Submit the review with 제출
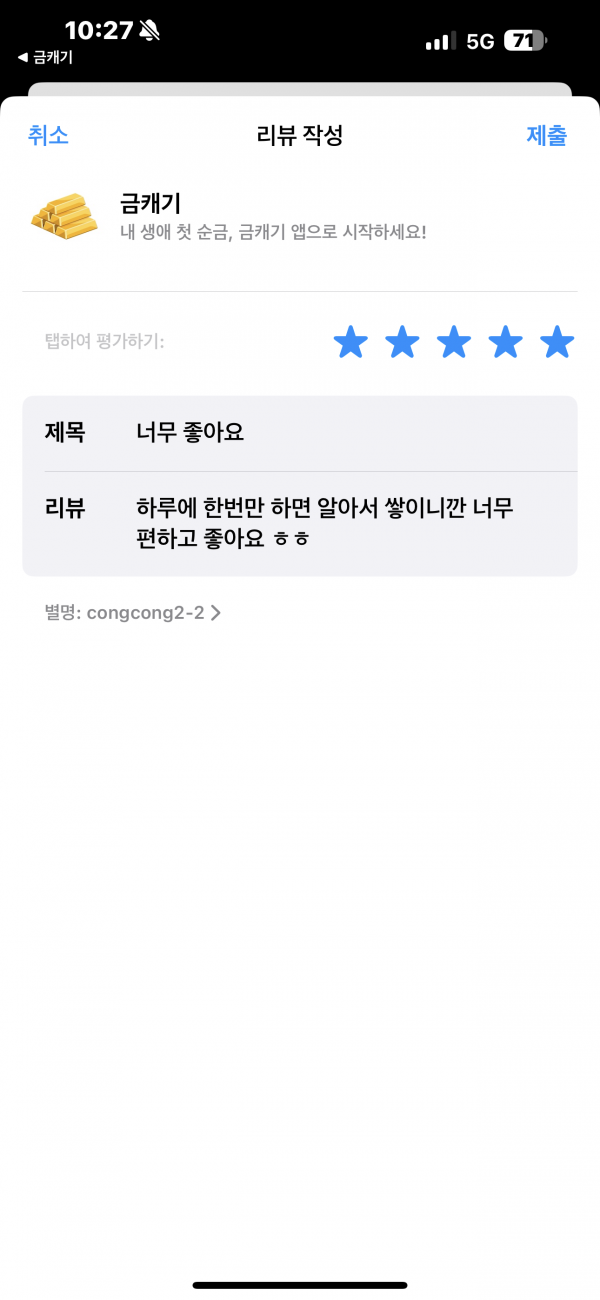This screenshot has width=600, height=1300. click(x=547, y=136)
